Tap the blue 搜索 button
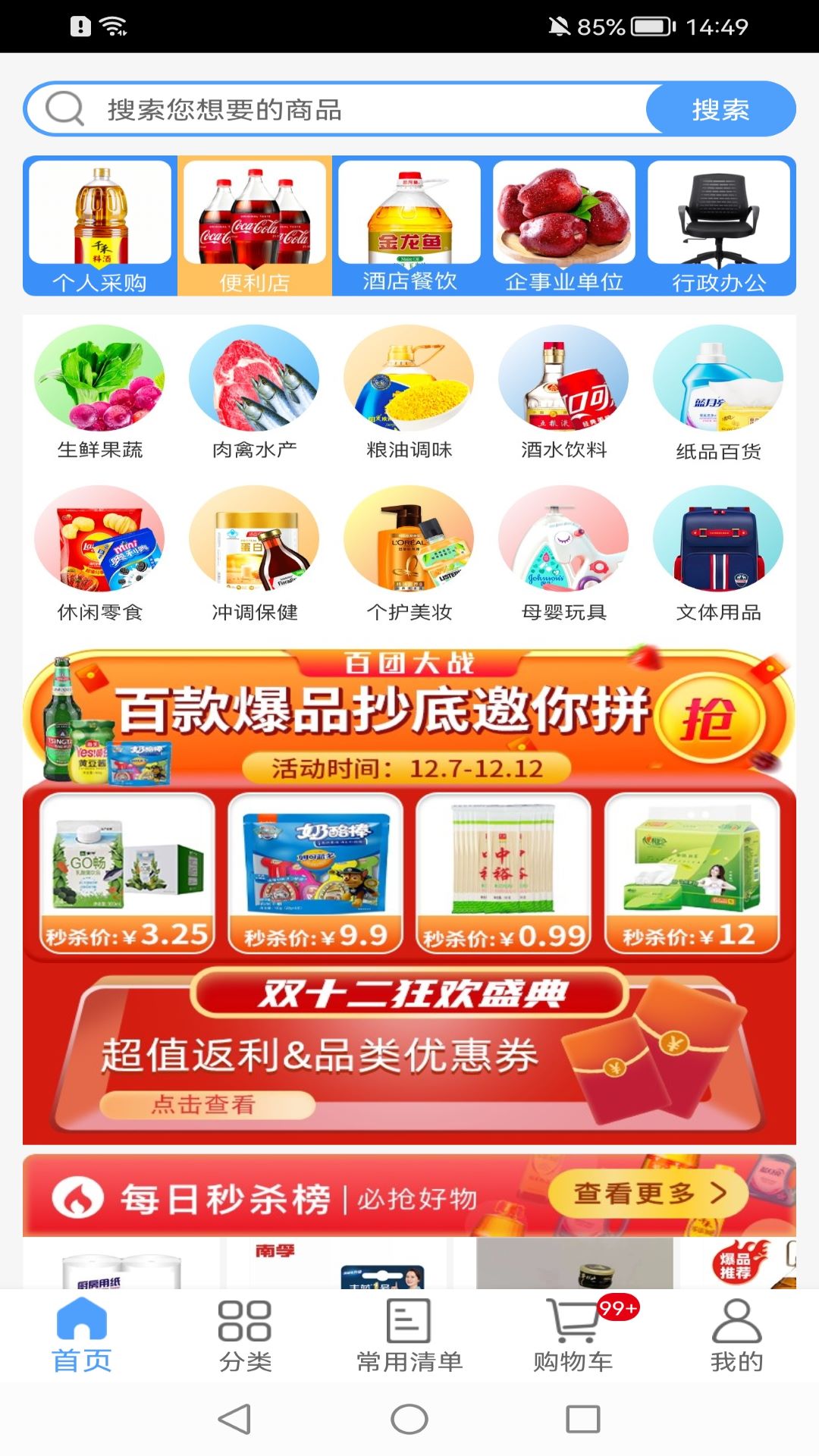819x1456 pixels. pos(720,110)
